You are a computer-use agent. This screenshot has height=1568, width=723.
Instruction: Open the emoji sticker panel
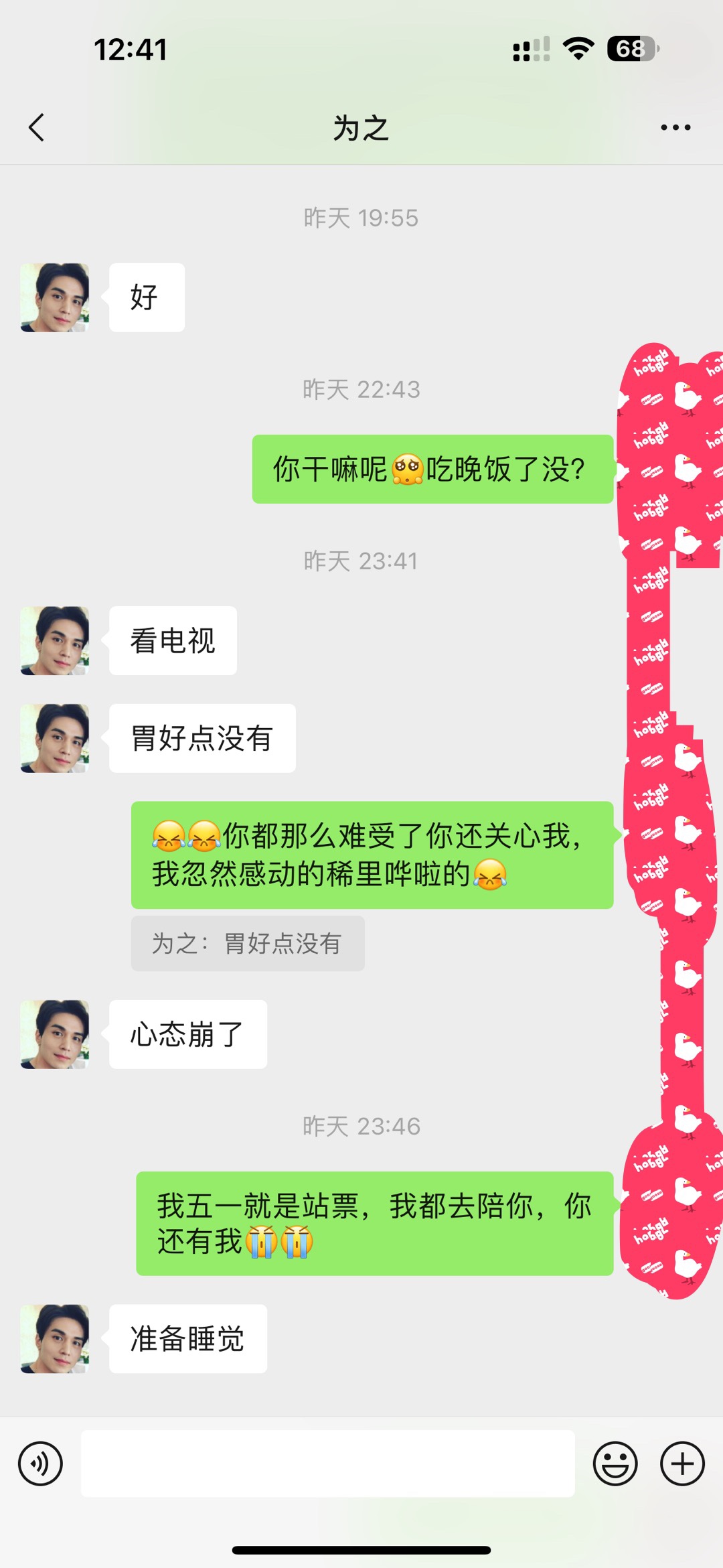click(615, 1464)
